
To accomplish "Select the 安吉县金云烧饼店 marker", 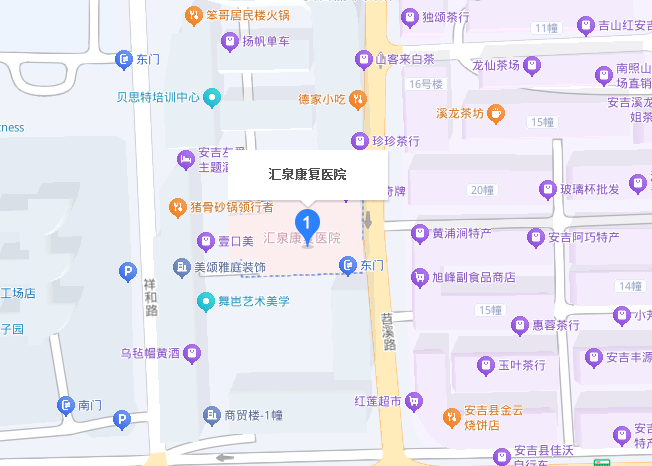I will 450,416.
